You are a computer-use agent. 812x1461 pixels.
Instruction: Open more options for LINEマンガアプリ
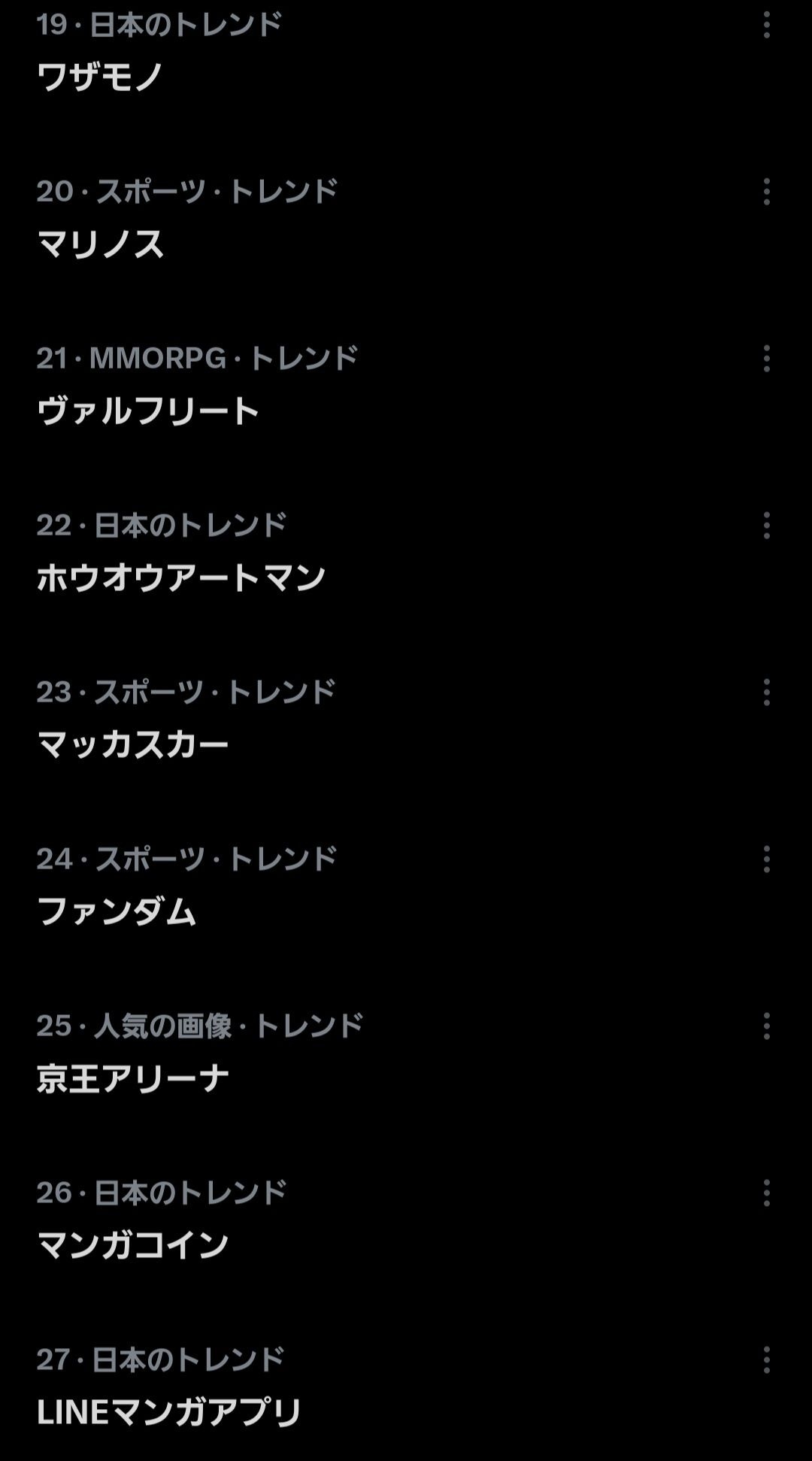point(766,1361)
